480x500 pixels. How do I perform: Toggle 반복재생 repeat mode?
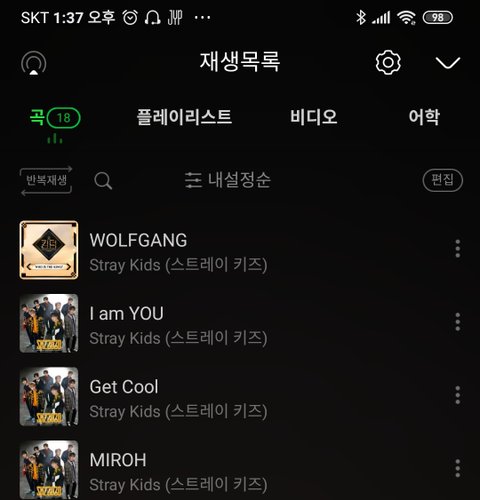pyautogui.click(x=46, y=181)
